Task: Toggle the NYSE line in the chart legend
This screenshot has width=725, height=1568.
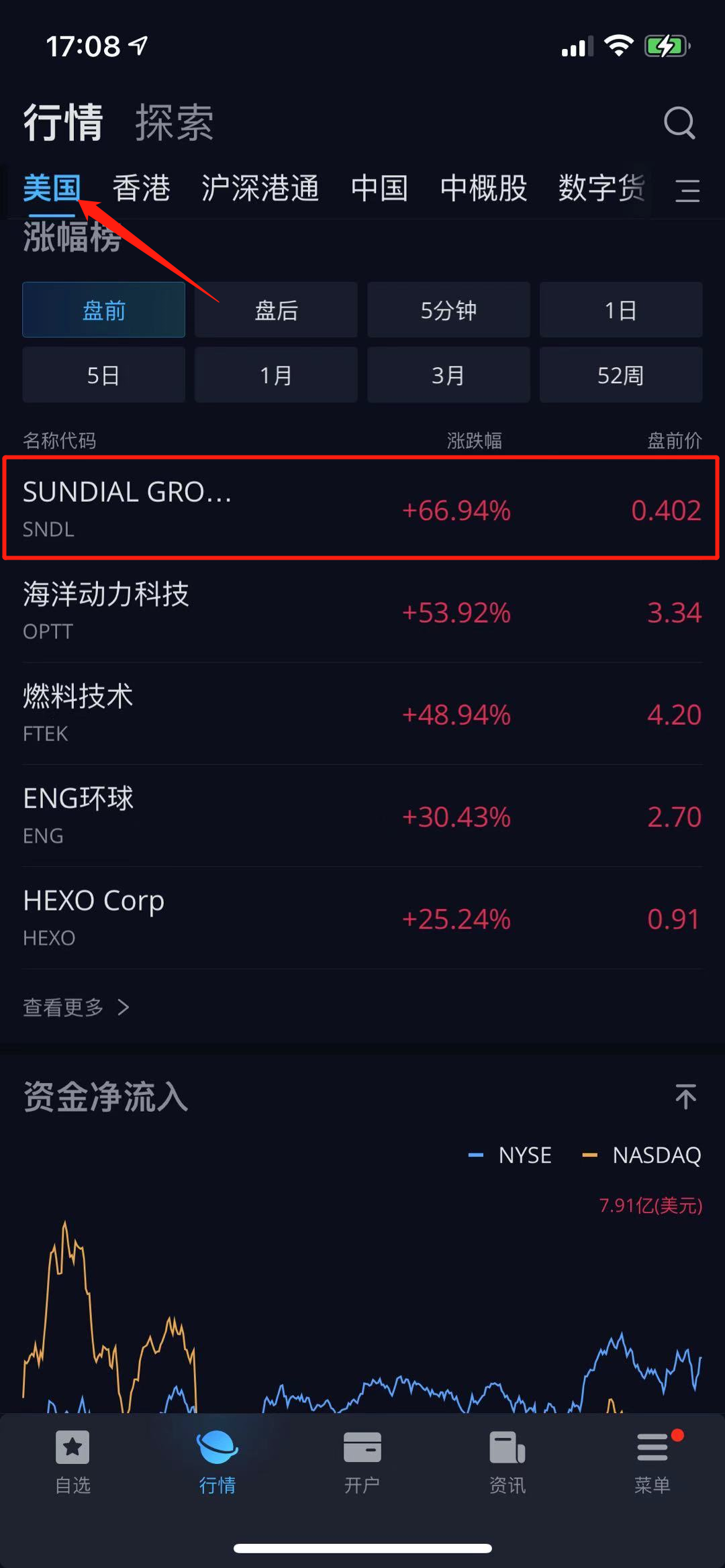Action: coord(510,1155)
